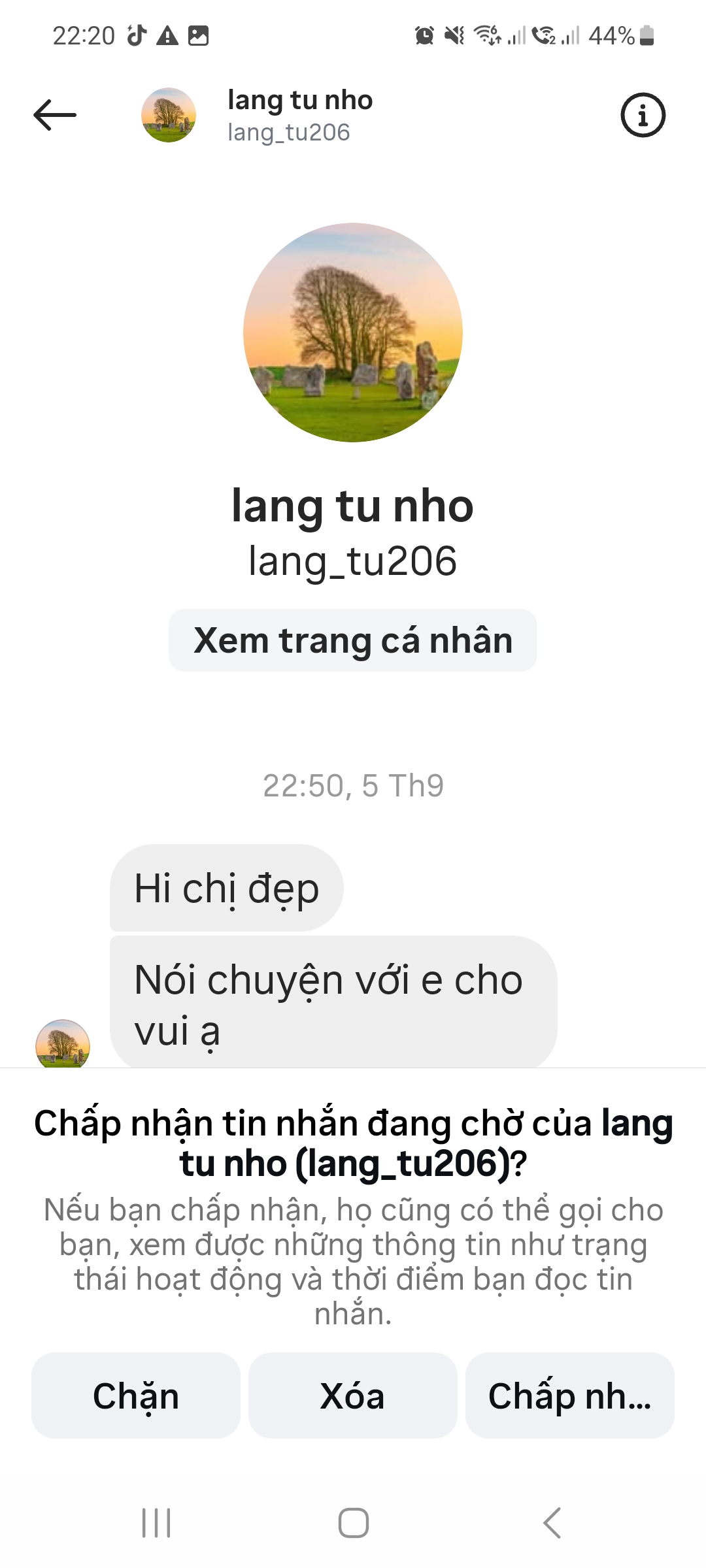
Task: Open conversation info icon
Action: (x=643, y=115)
